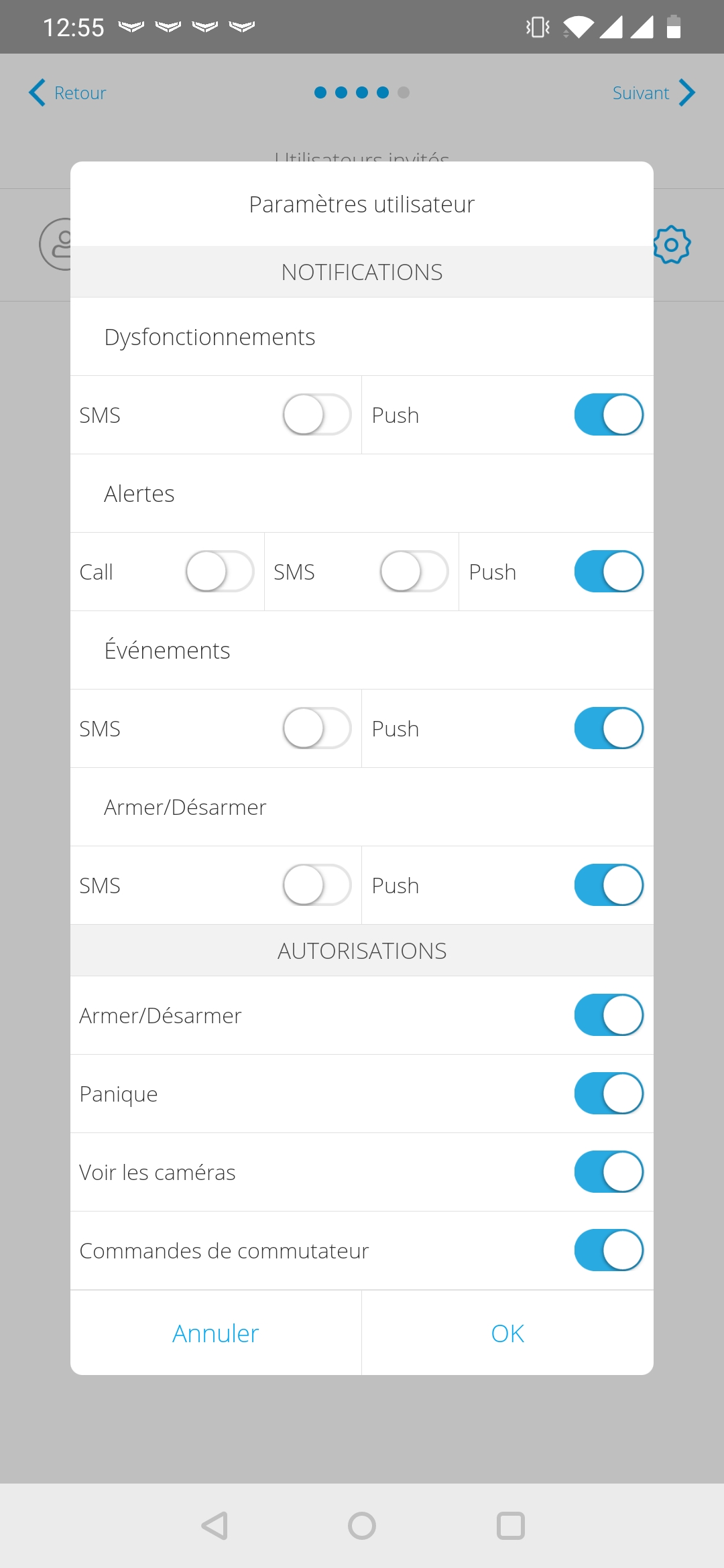The image size is (724, 1568).
Task: Go back with Retour
Action: coord(67,92)
